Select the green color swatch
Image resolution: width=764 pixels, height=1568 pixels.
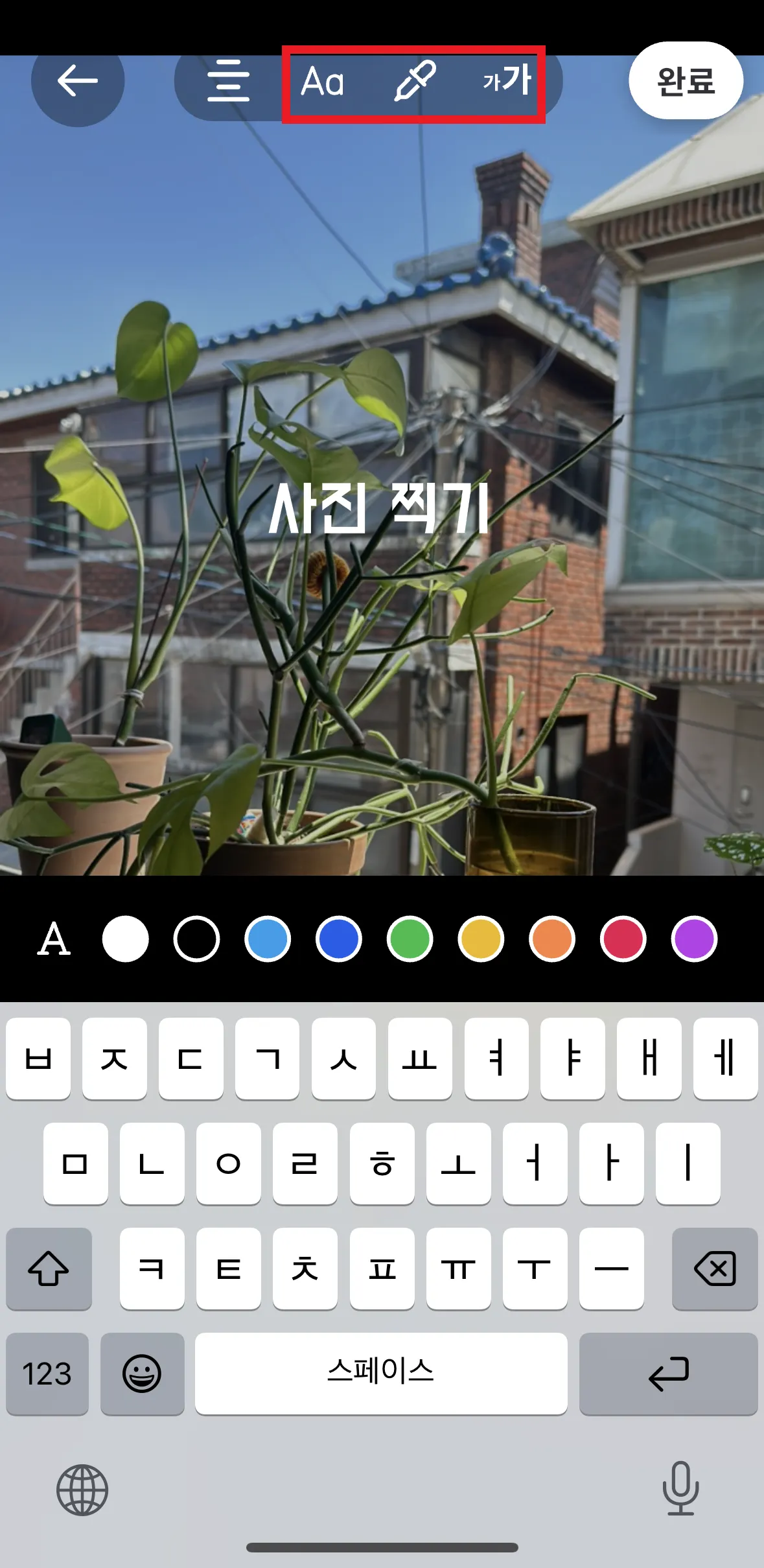[410, 939]
